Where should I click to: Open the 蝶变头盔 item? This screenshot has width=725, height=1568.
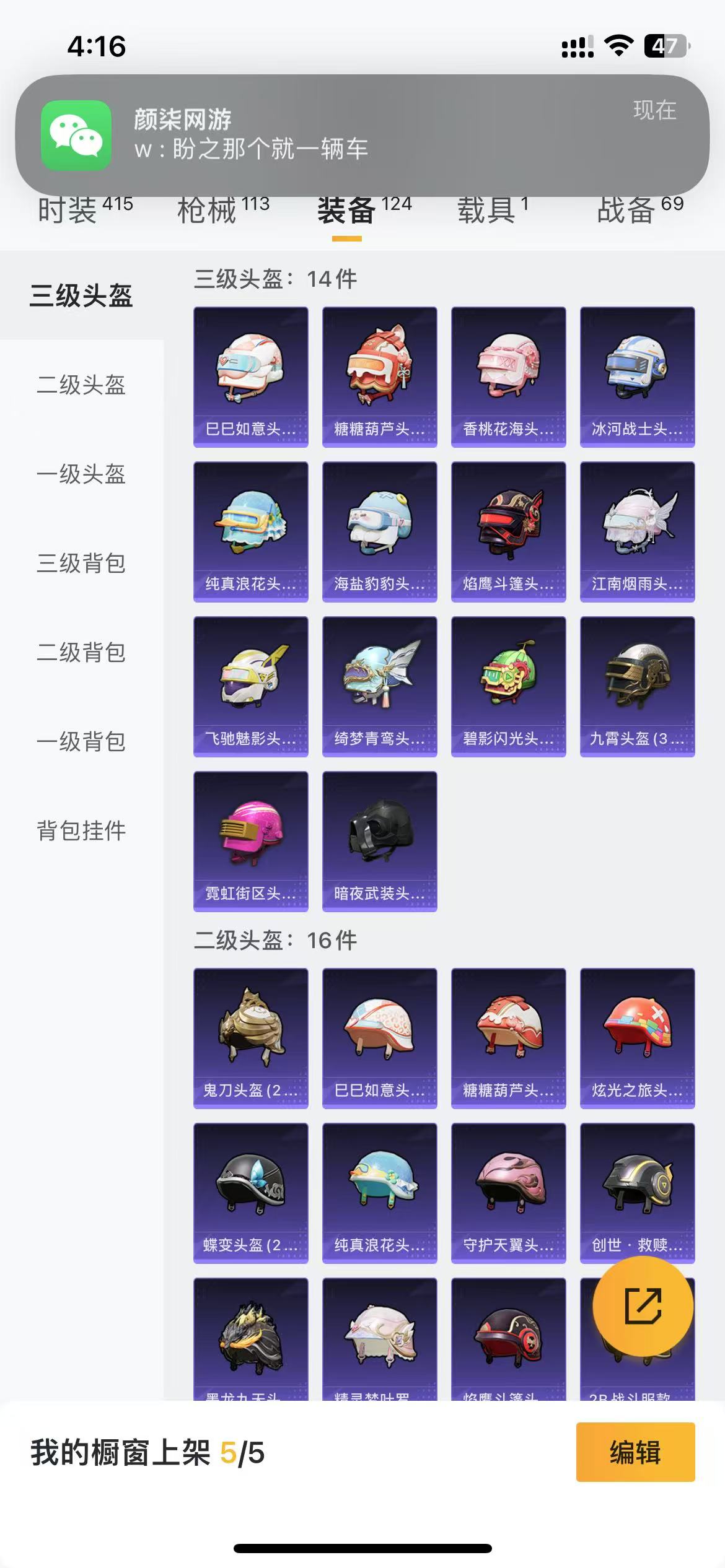point(250,1193)
